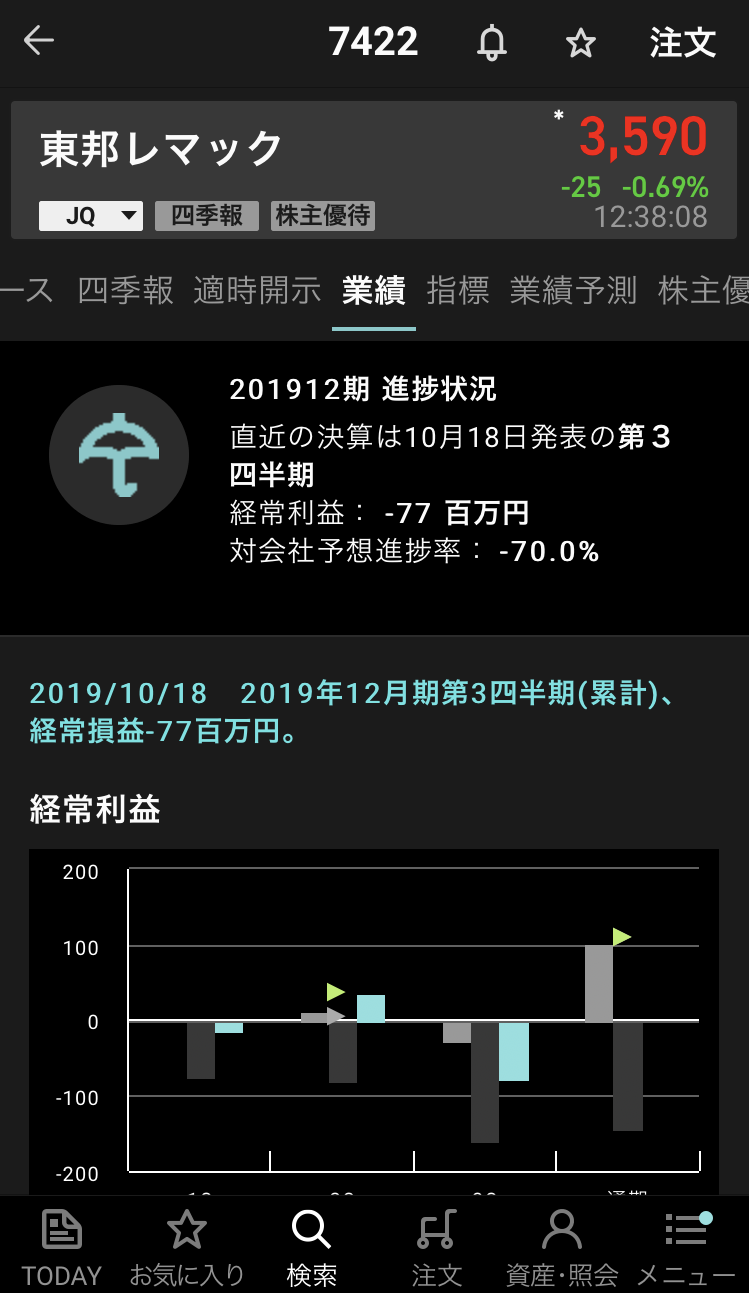The height and width of the screenshot is (1293, 749).
Task: Tap the 四季報 badge under stock name
Action: tap(207, 216)
